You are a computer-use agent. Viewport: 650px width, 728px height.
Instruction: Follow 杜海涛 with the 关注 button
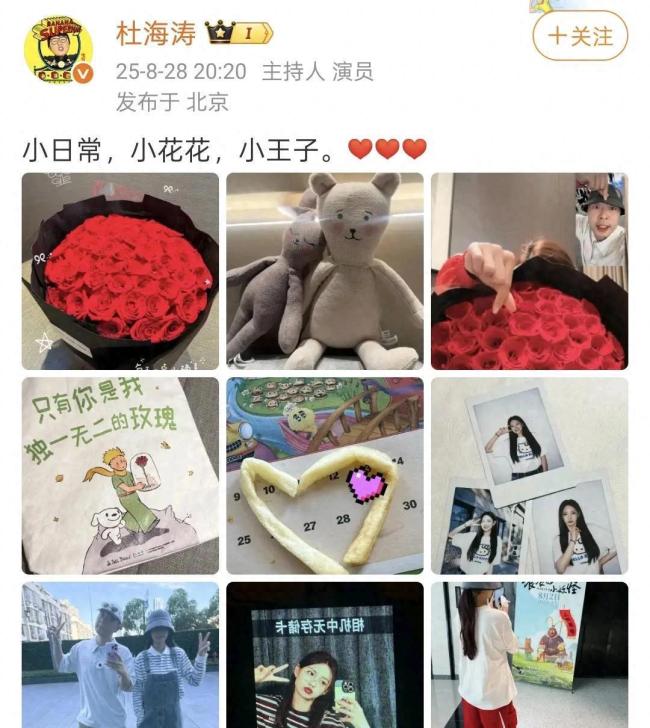click(x=579, y=37)
